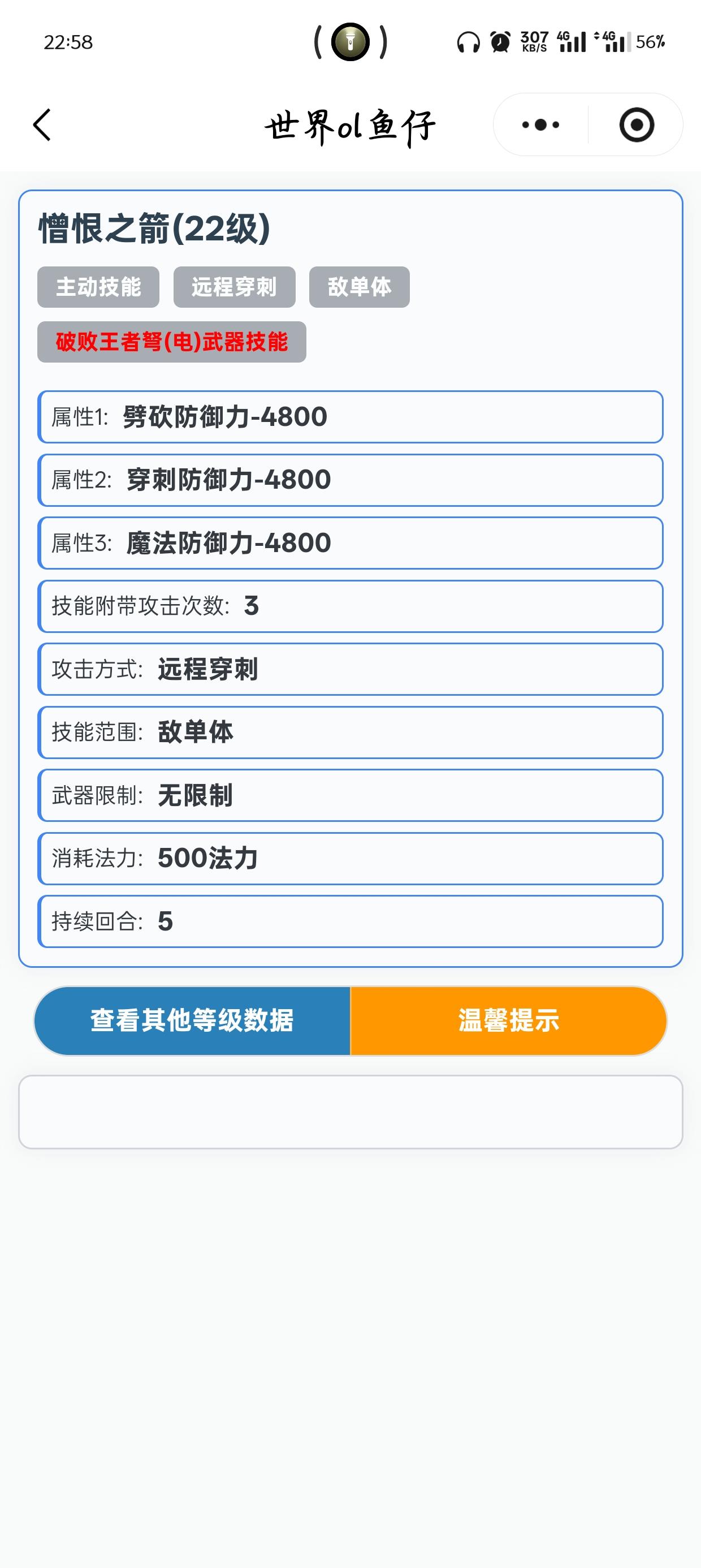Open 查看其他等级数据 level selector
The height and width of the screenshot is (1568, 701).
point(192,1018)
